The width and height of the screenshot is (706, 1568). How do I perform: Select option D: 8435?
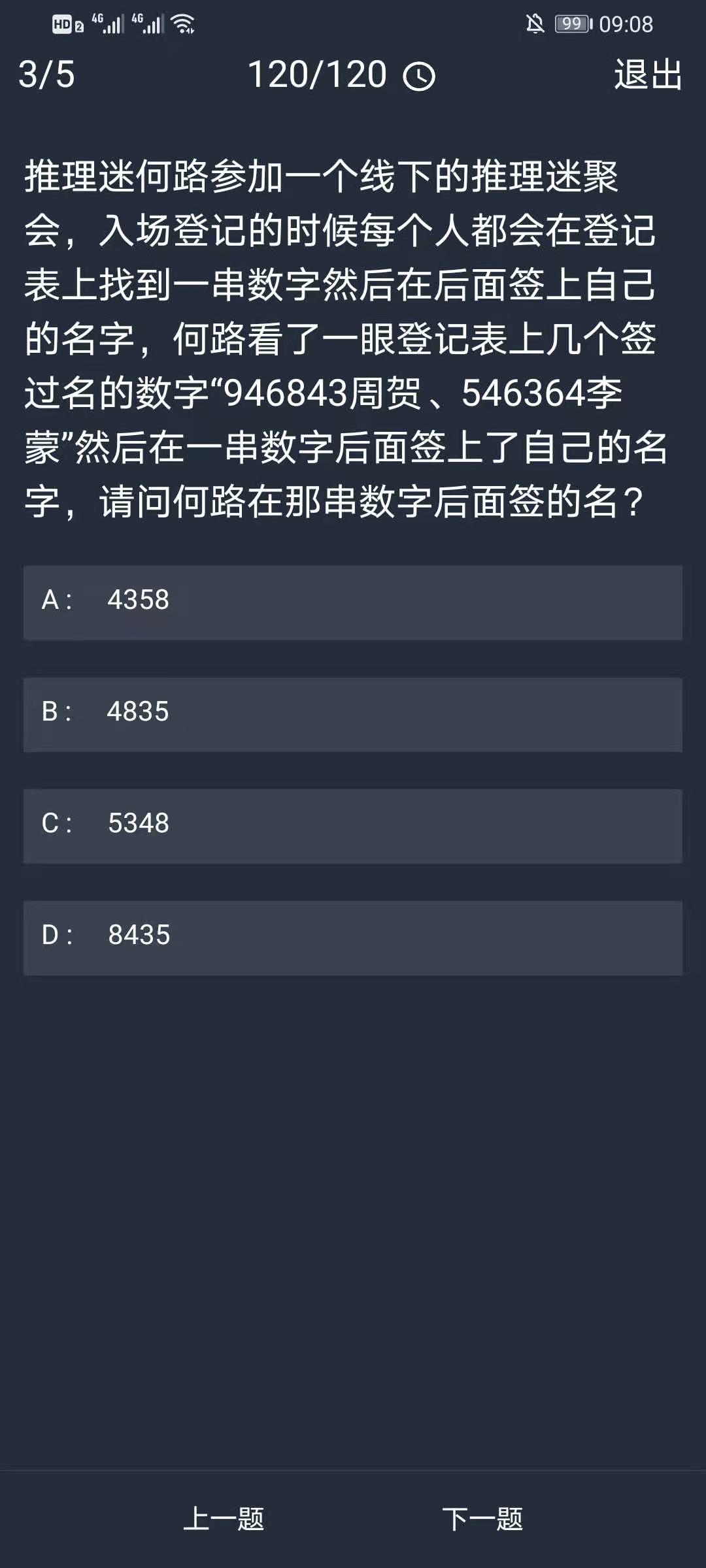coord(353,937)
